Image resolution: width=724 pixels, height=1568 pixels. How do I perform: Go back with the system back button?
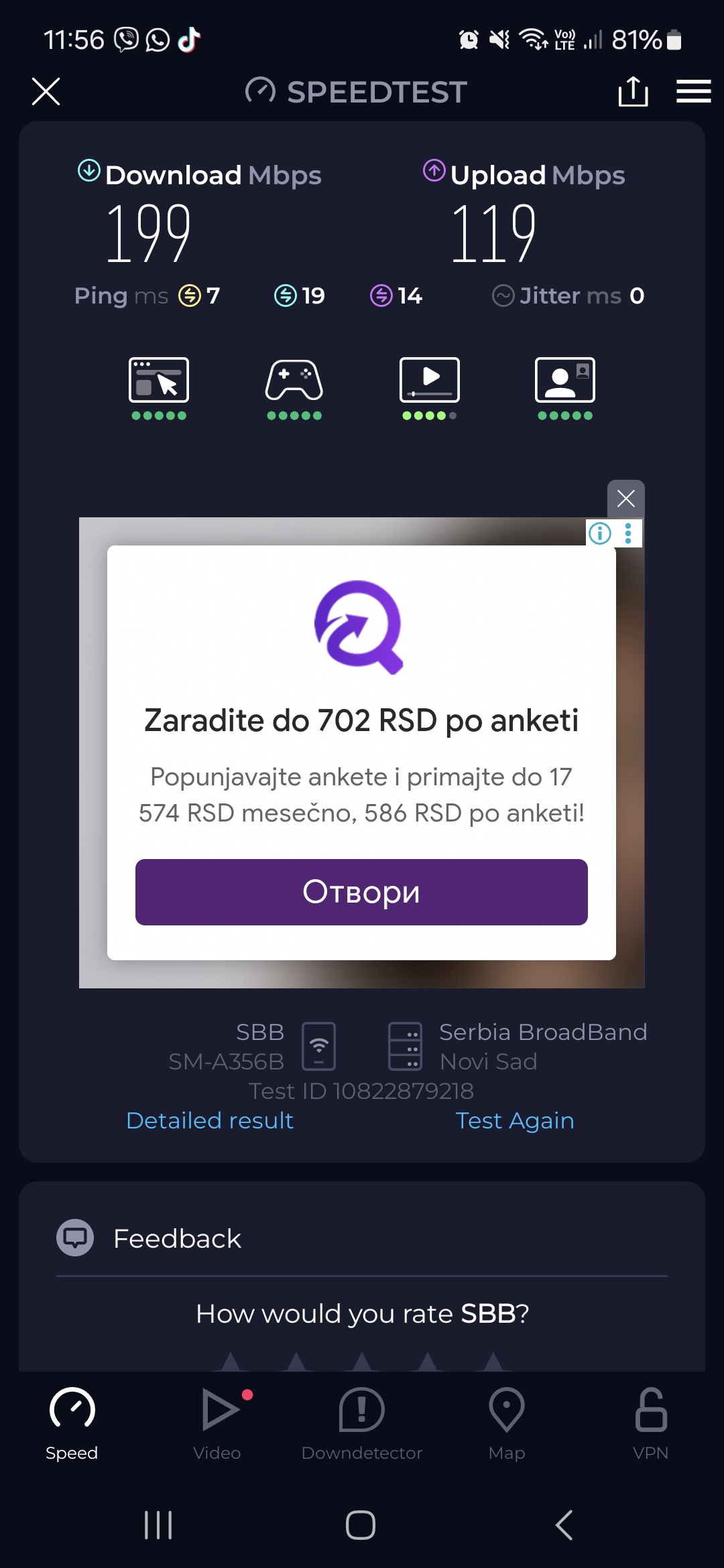tap(564, 1525)
